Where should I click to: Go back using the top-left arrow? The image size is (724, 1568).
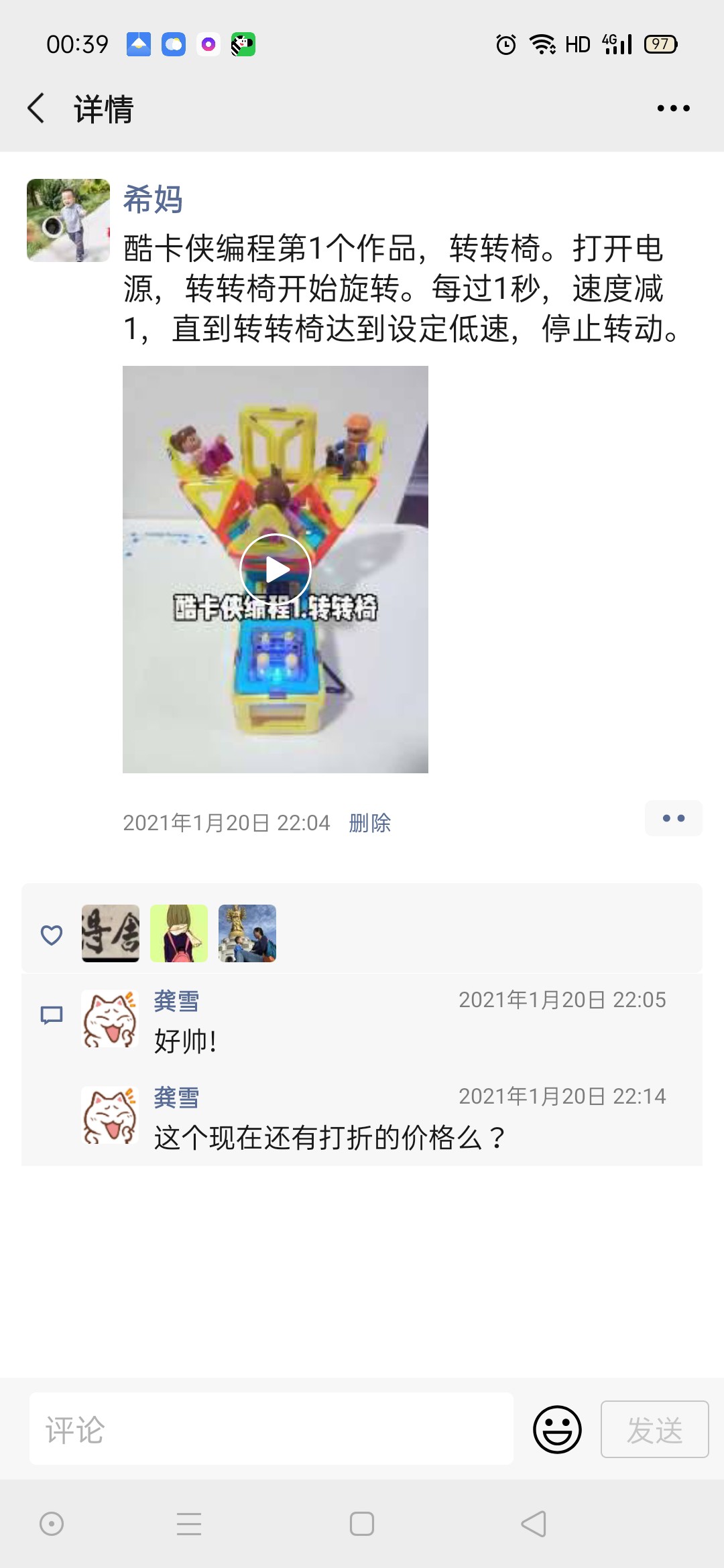[x=36, y=108]
